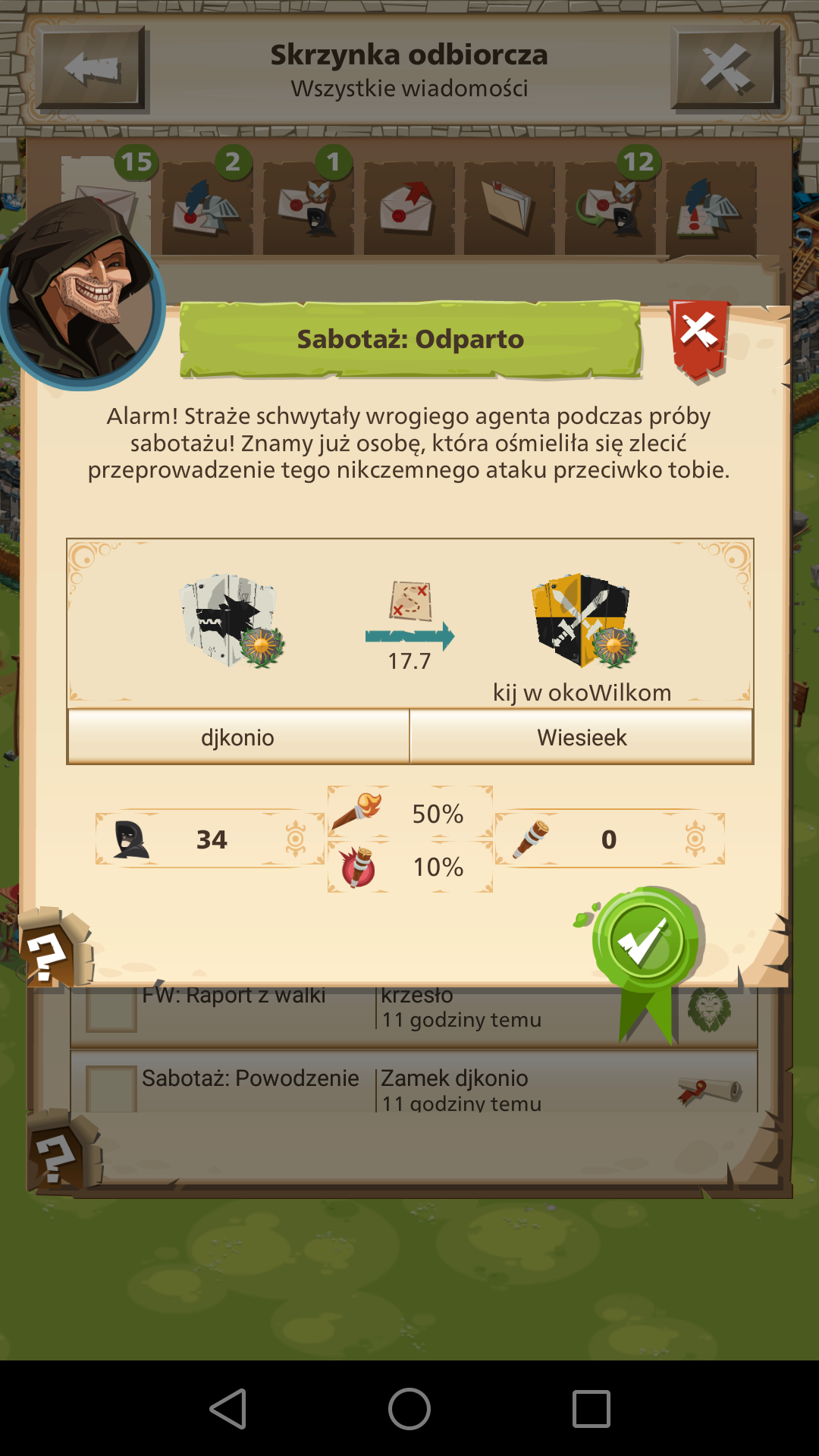The width and height of the screenshot is (819, 1456).
Task: Open the alert reports tab
Action: click(711, 208)
